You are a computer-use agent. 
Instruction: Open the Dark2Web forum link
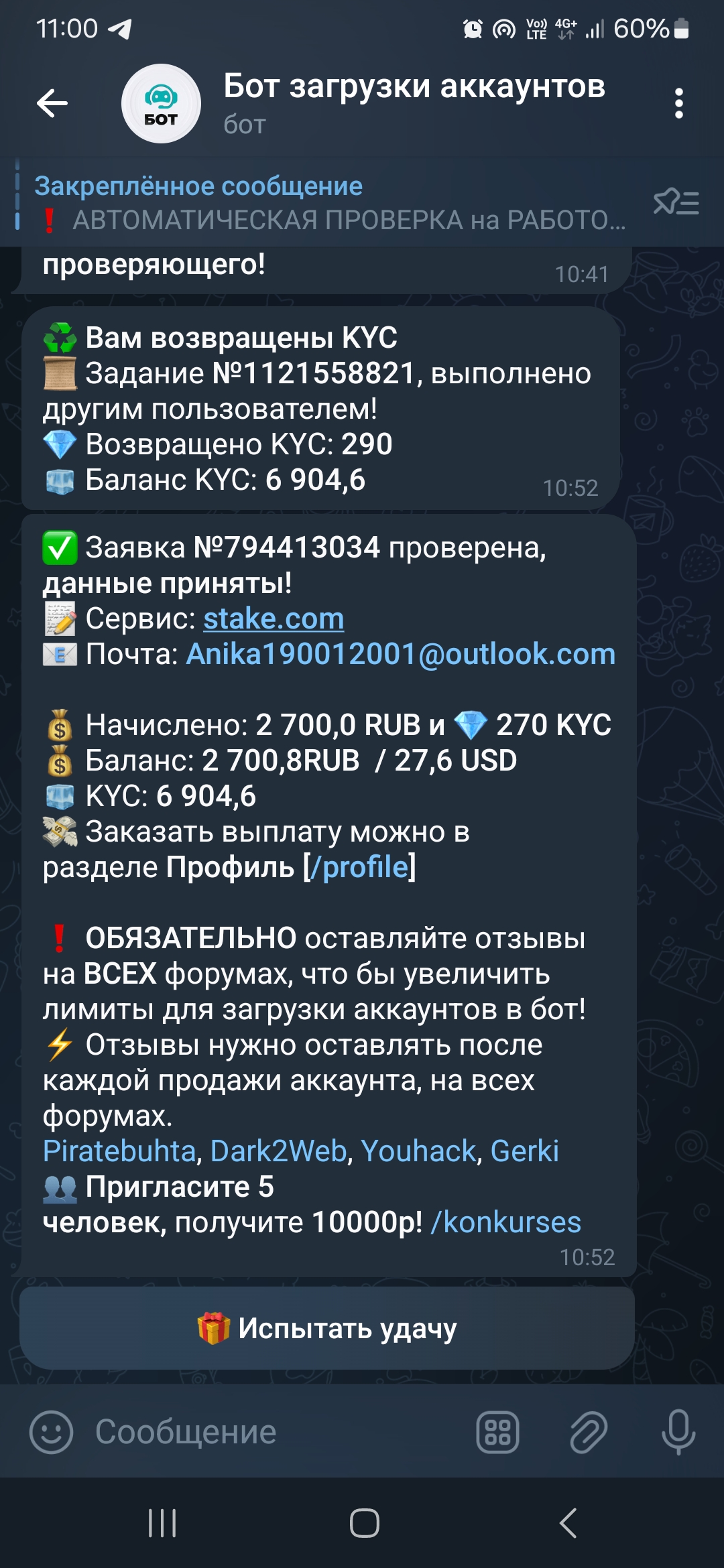pos(278,1151)
